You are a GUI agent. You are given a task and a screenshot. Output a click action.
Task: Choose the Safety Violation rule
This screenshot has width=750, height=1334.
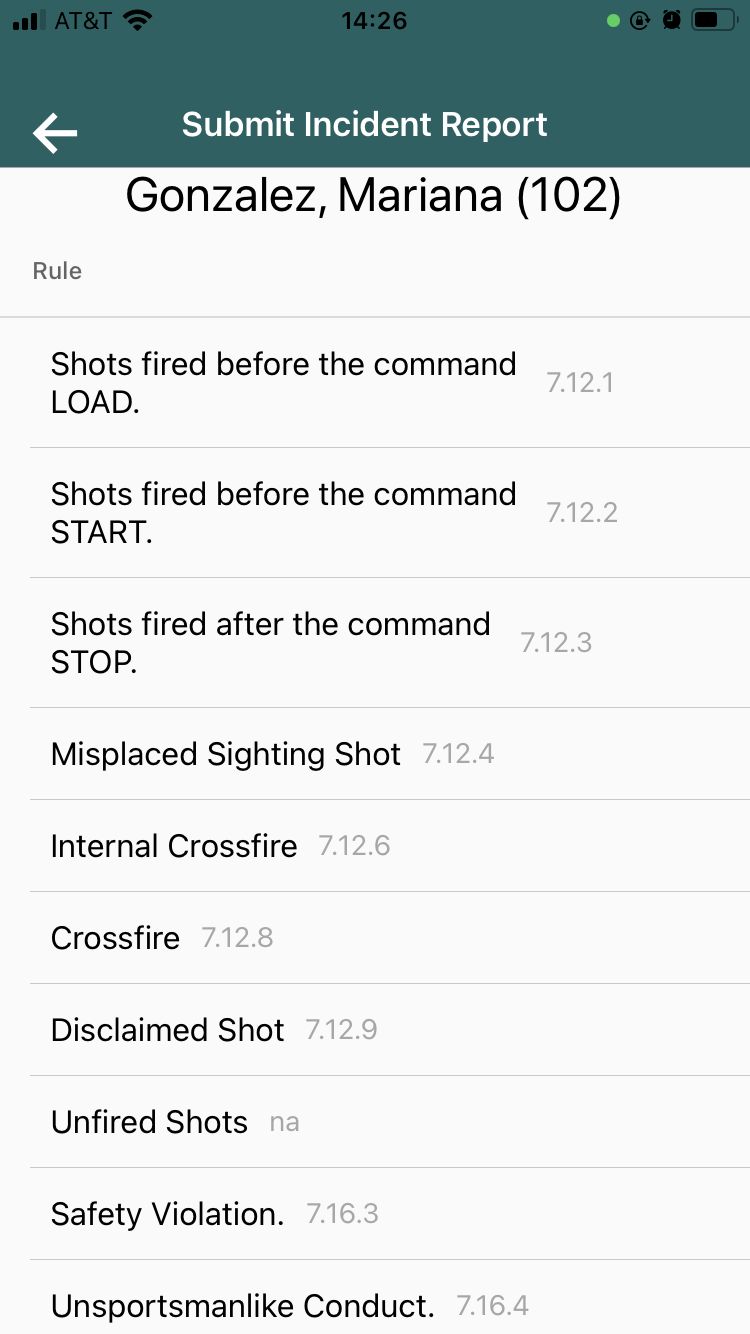(x=168, y=1214)
